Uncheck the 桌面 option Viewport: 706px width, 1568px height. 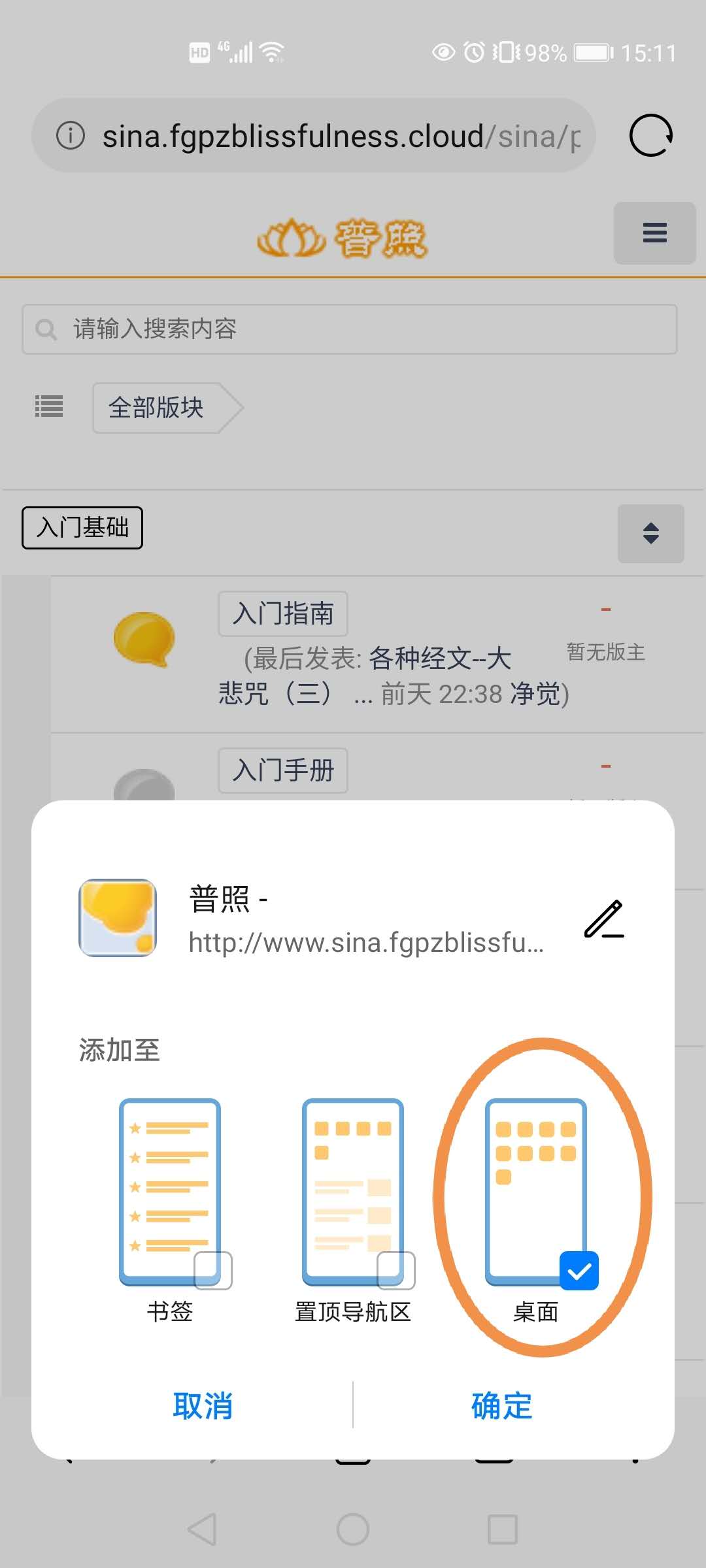click(579, 1270)
